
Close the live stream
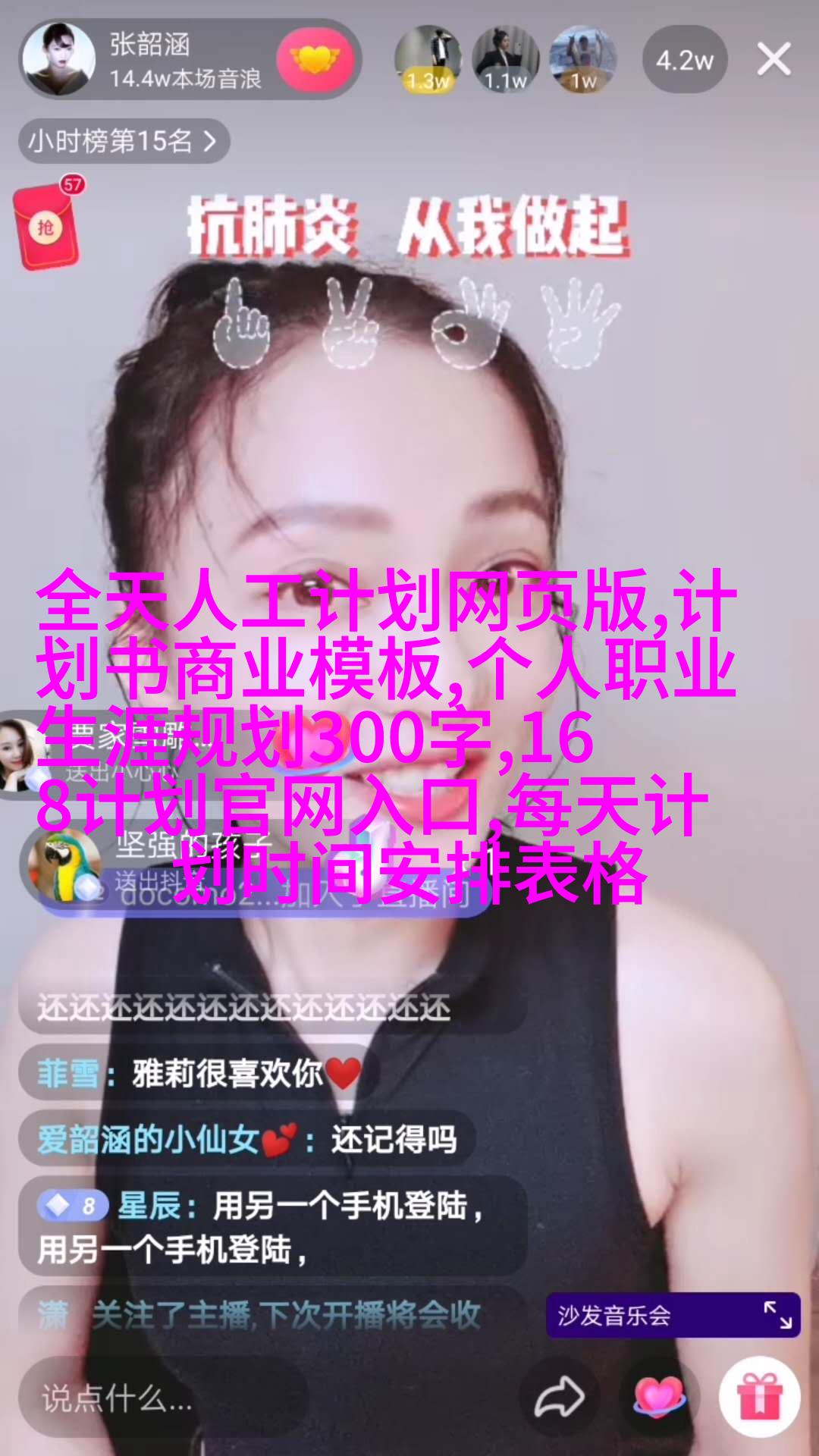click(x=773, y=60)
